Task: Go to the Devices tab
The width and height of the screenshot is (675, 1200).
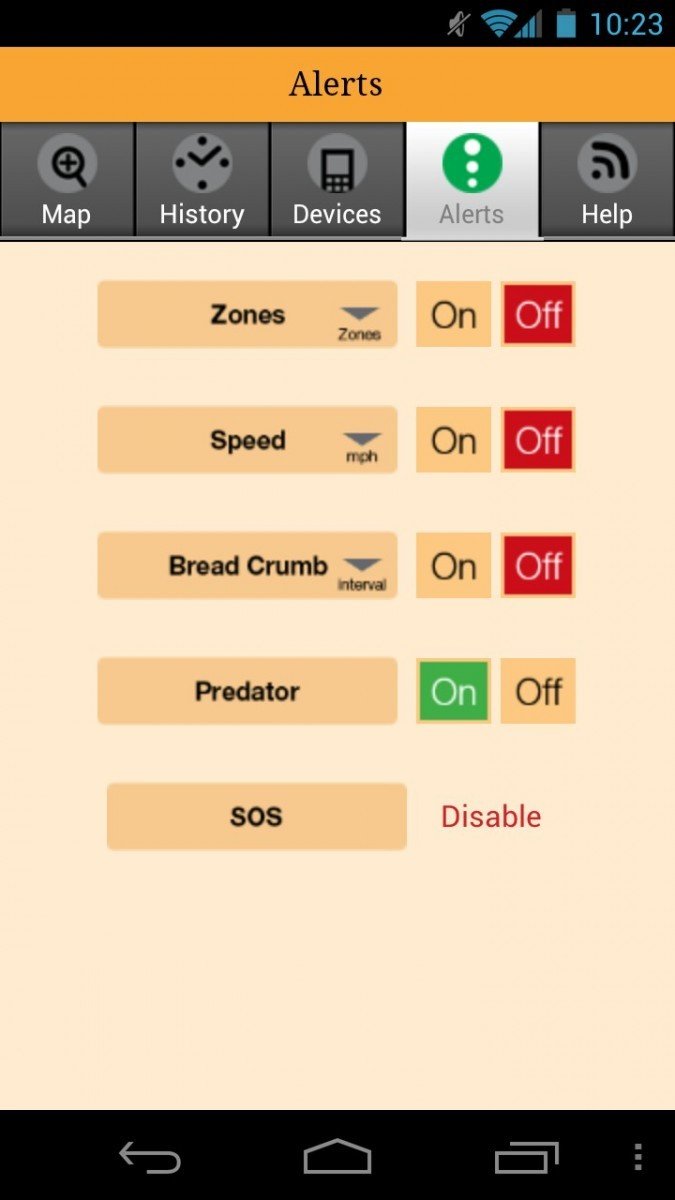Action: click(337, 181)
